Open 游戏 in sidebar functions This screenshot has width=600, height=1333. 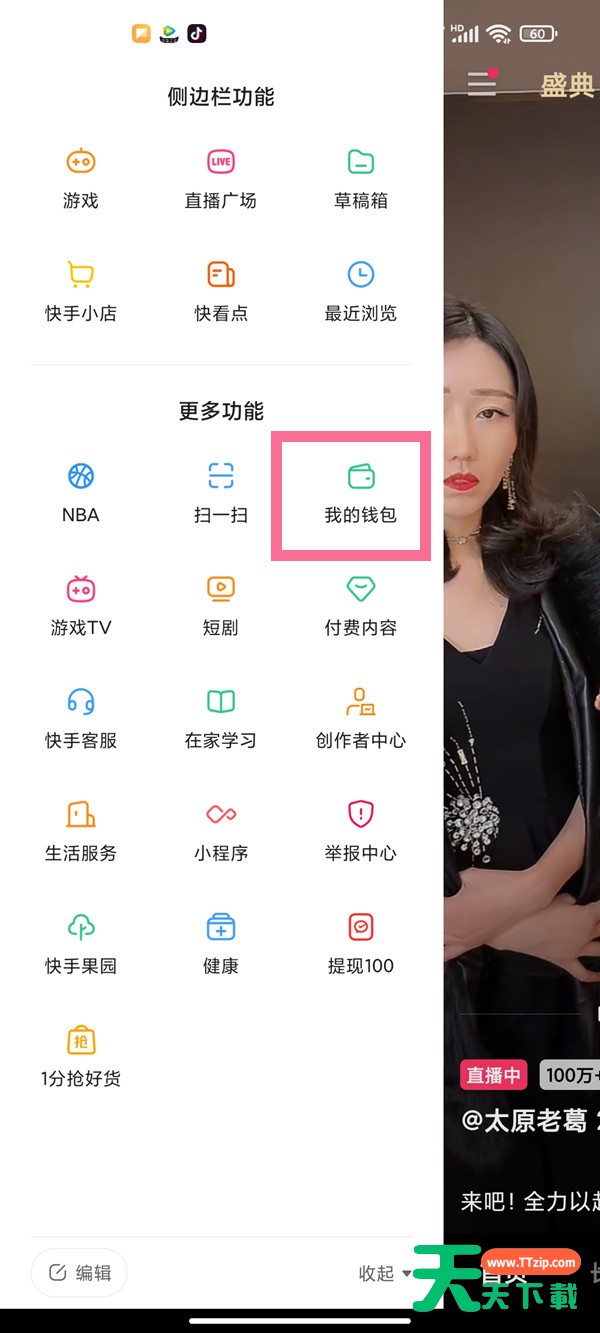pos(81,180)
